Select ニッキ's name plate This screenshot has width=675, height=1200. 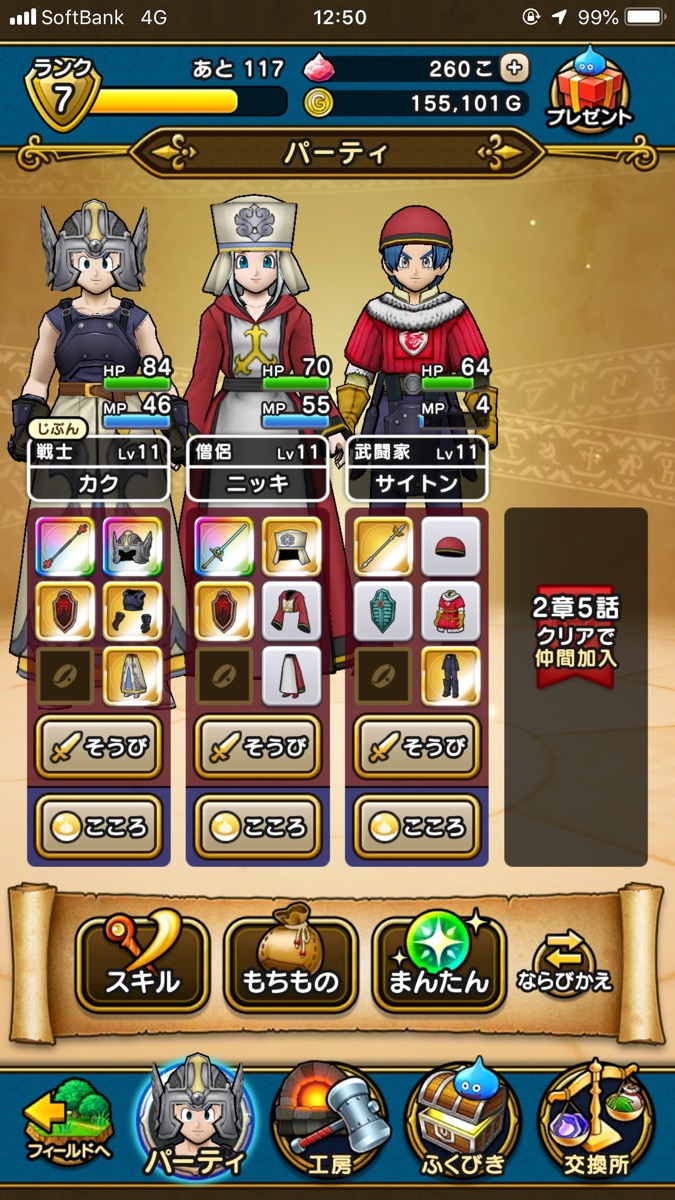(x=257, y=483)
